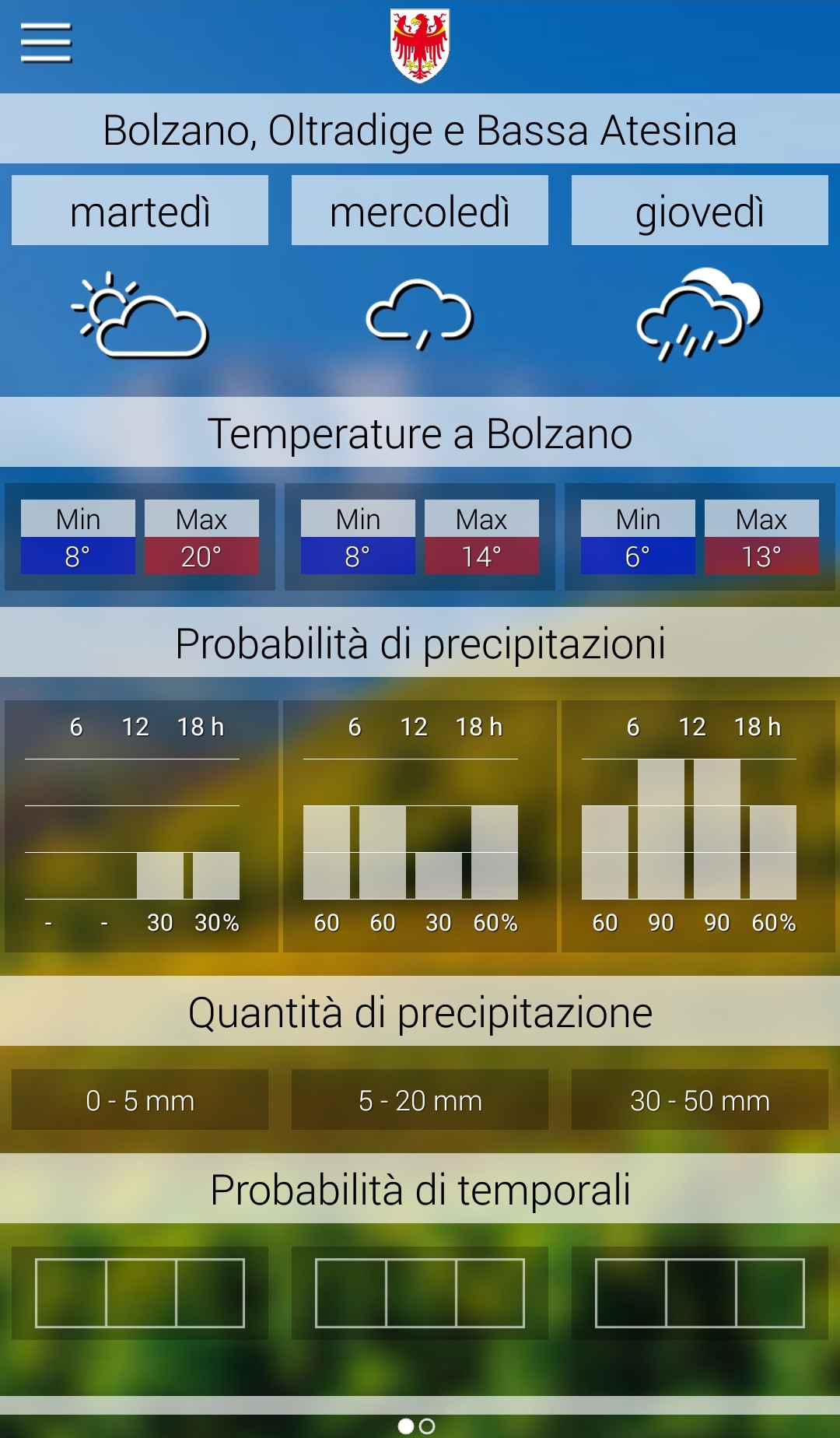The image size is (840, 1438).
Task: Select the giovedì forecast
Action: tap(700, 210)
